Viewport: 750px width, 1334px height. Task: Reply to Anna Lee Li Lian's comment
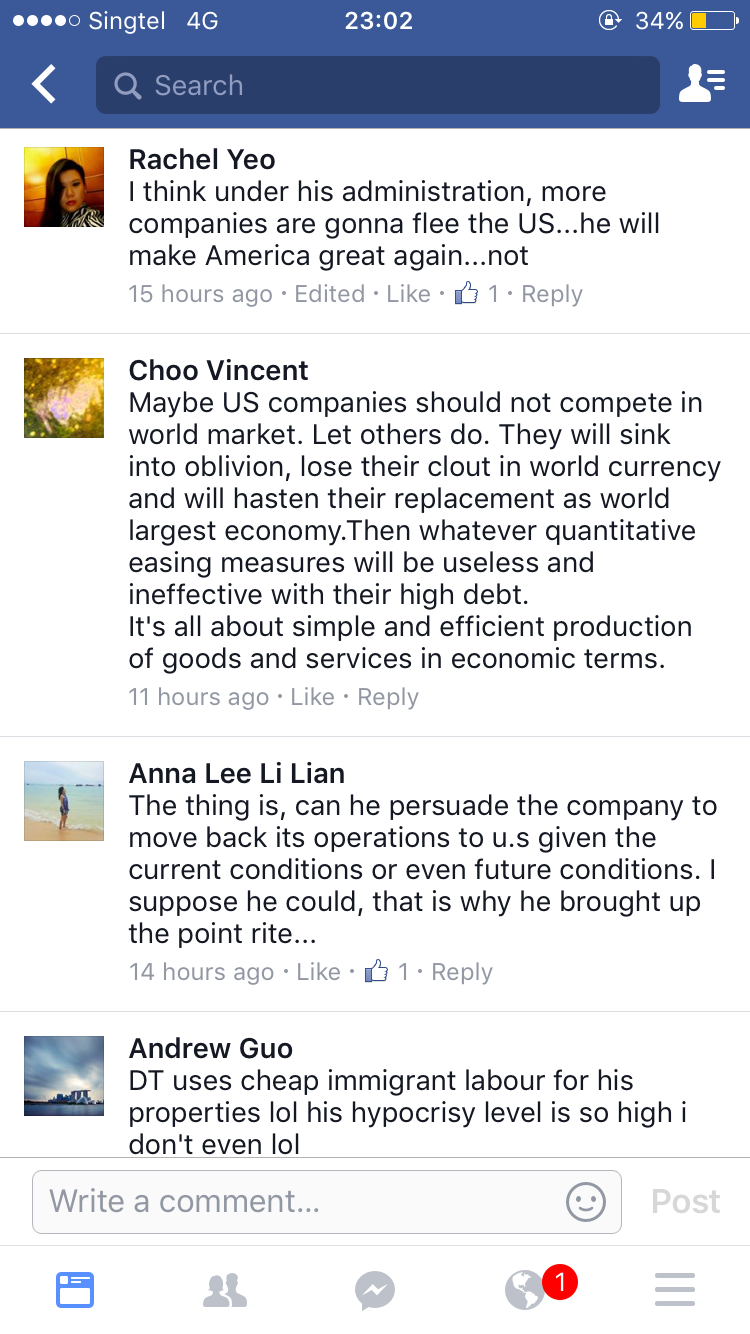[x=462, y=972]
